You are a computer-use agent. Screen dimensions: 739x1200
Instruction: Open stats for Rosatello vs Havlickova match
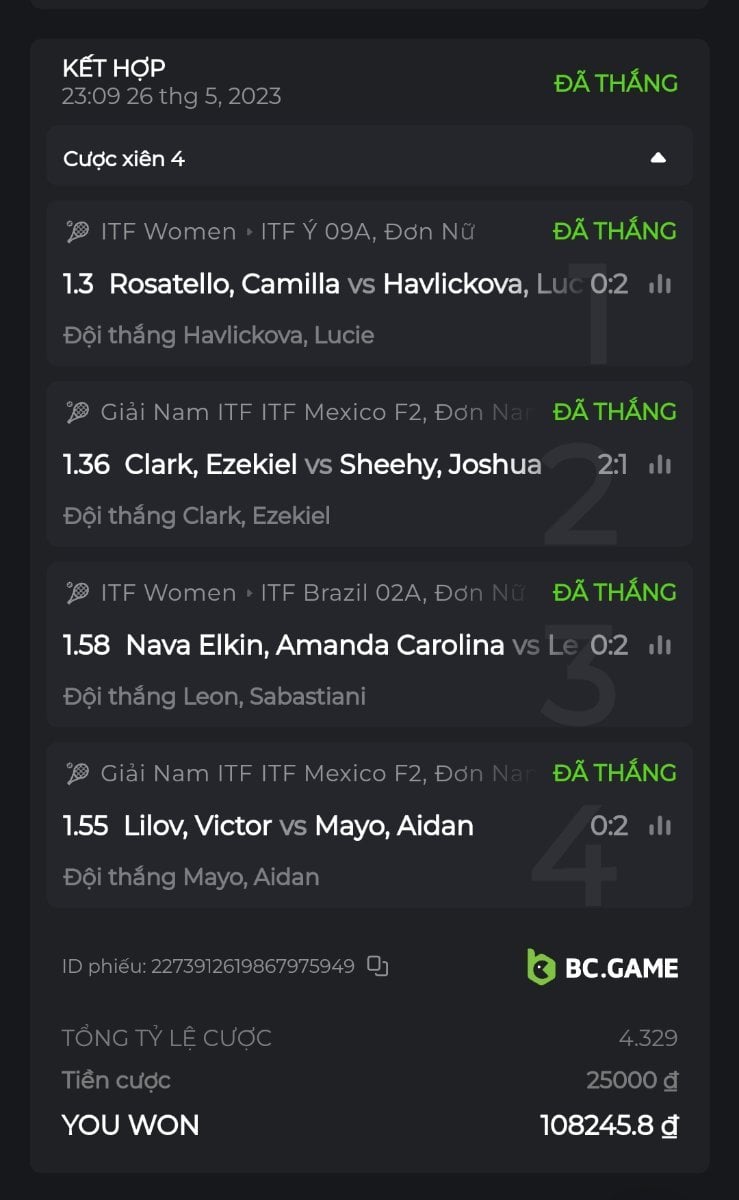(x=659, y=285)
